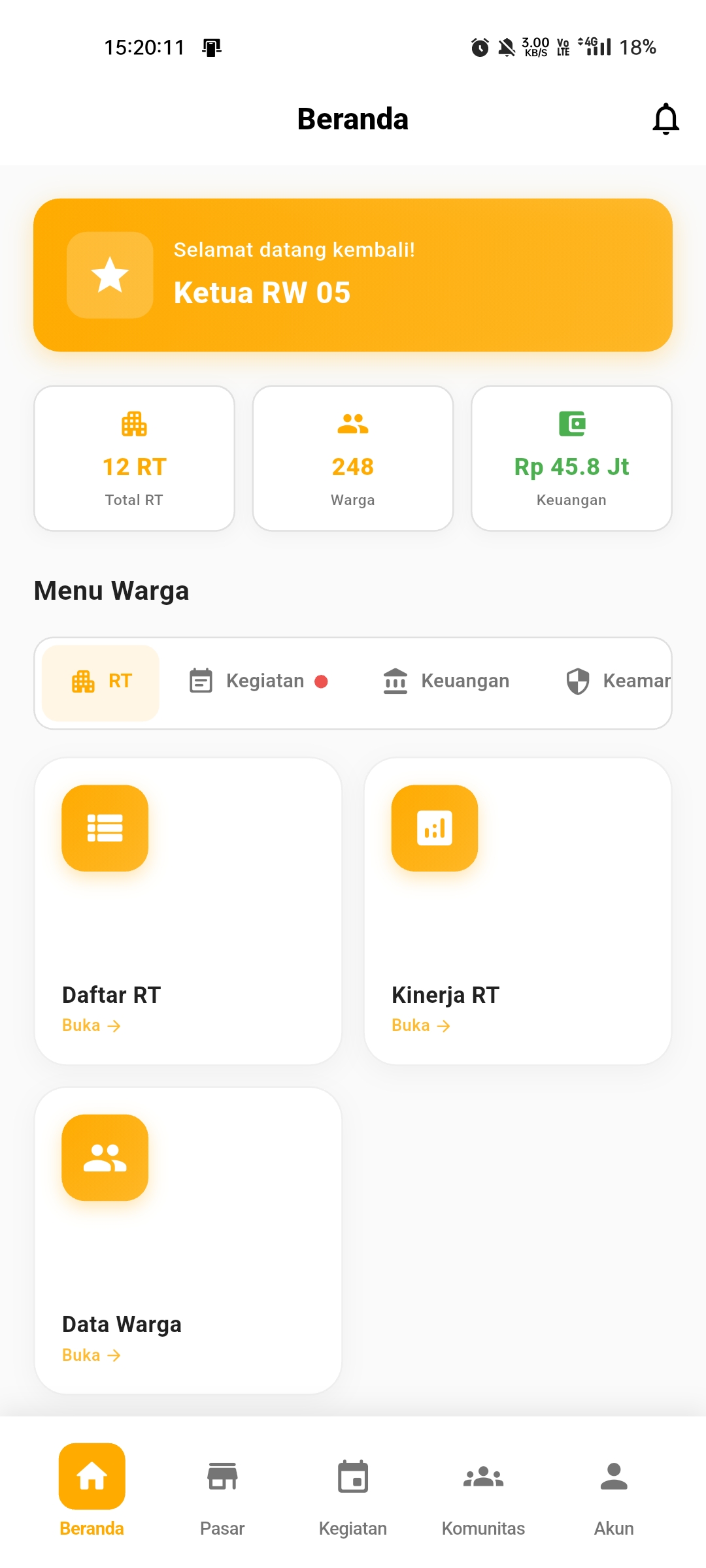This screenshot has width=706, height=1568.
Task: Open the Data Warga people icon
Action: pos(105,1157)
